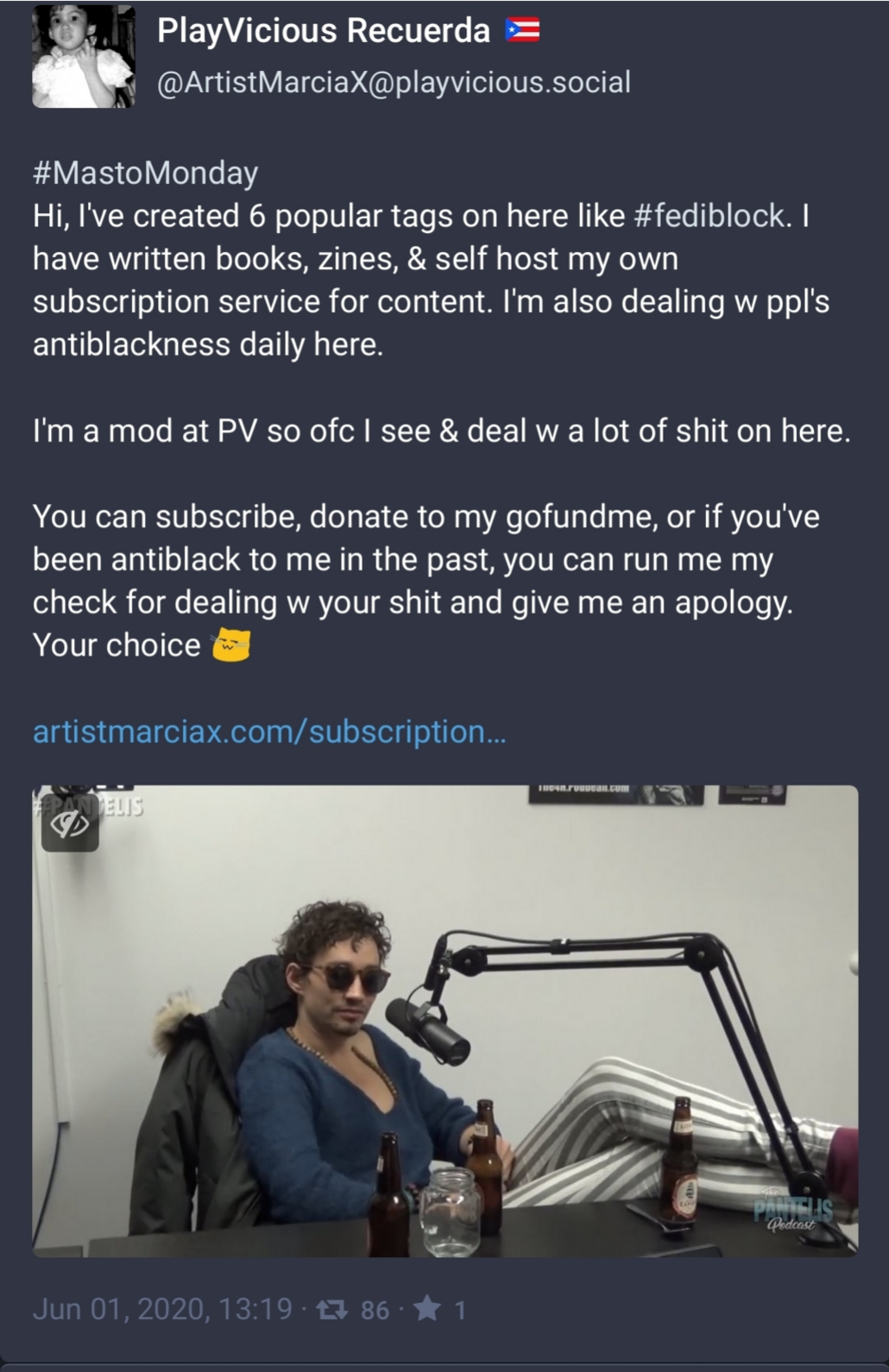This screenshot has width=889, height=1372.
Task: Open the #fediblock hashtag
Action: [709, 216]
